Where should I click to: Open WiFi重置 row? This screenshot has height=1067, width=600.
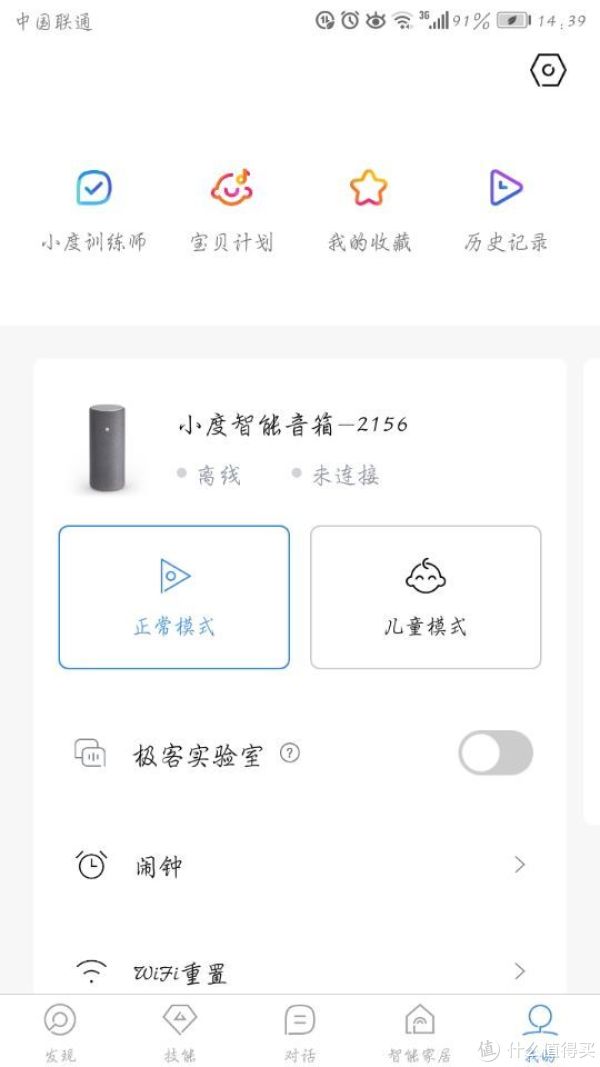(300, 971)
